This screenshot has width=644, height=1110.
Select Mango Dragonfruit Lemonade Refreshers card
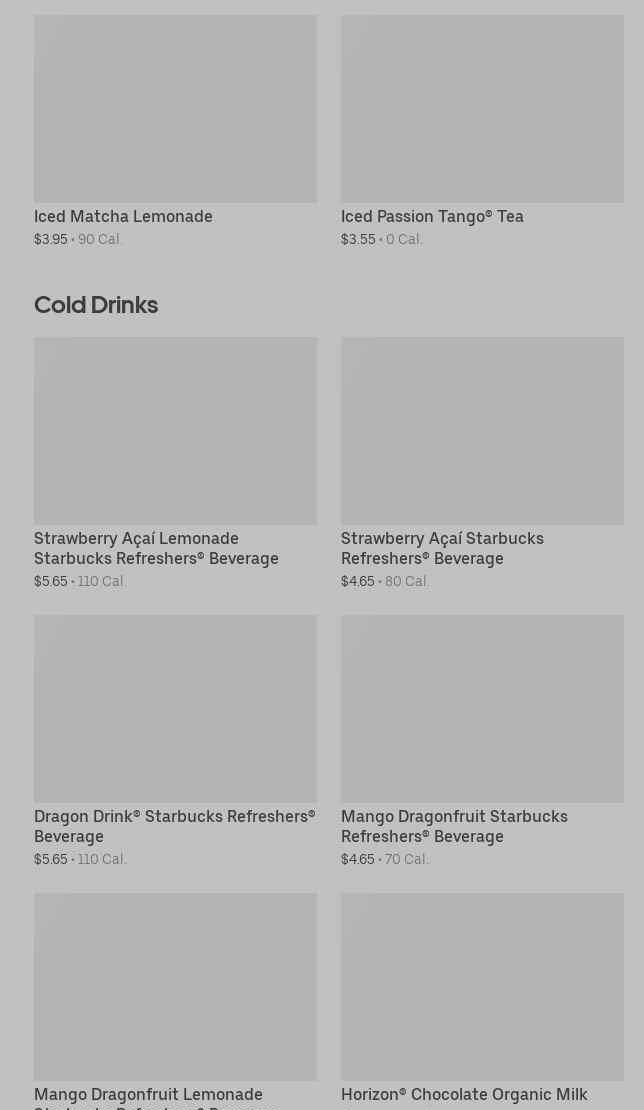tap(176, 1001)
